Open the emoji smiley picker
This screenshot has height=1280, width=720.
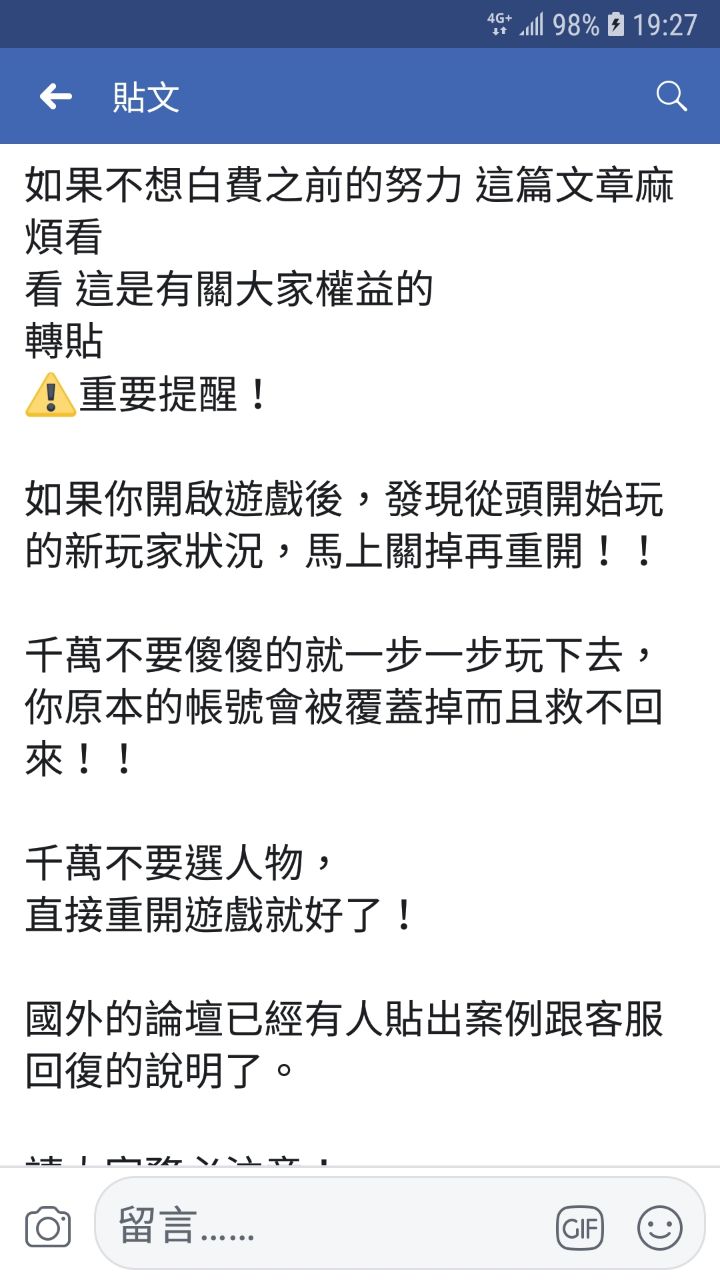[660, 1228]
